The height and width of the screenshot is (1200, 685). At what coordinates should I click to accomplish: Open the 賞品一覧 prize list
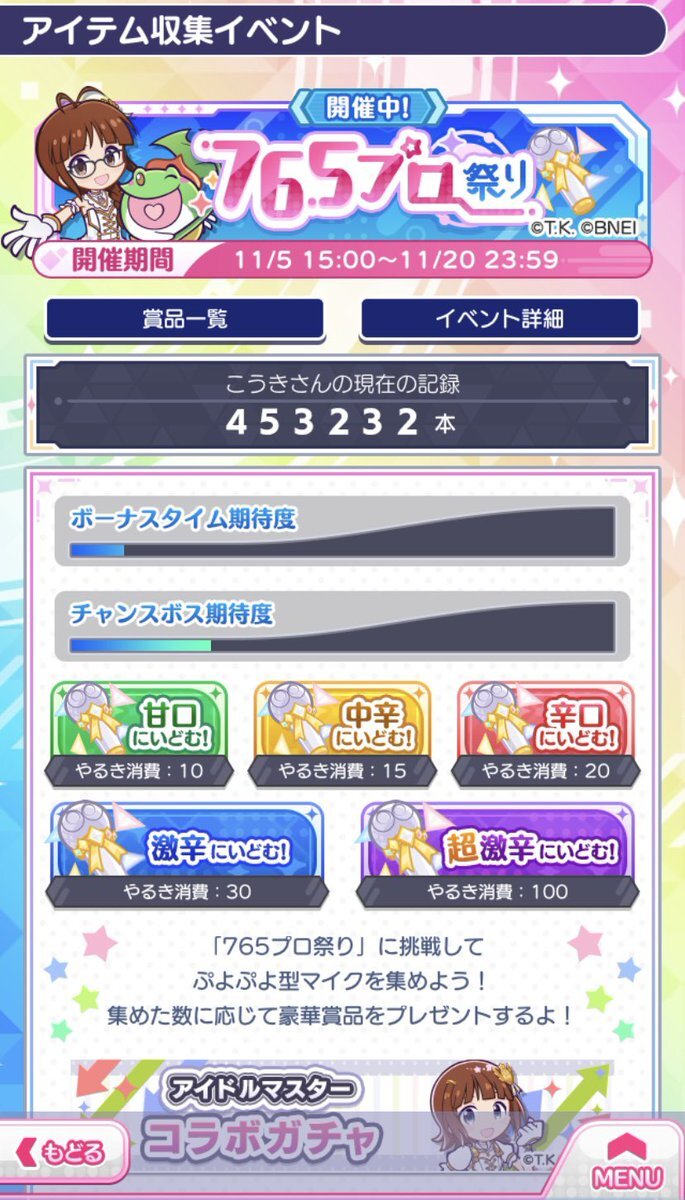pyautogui.click(x=185, y=319)
